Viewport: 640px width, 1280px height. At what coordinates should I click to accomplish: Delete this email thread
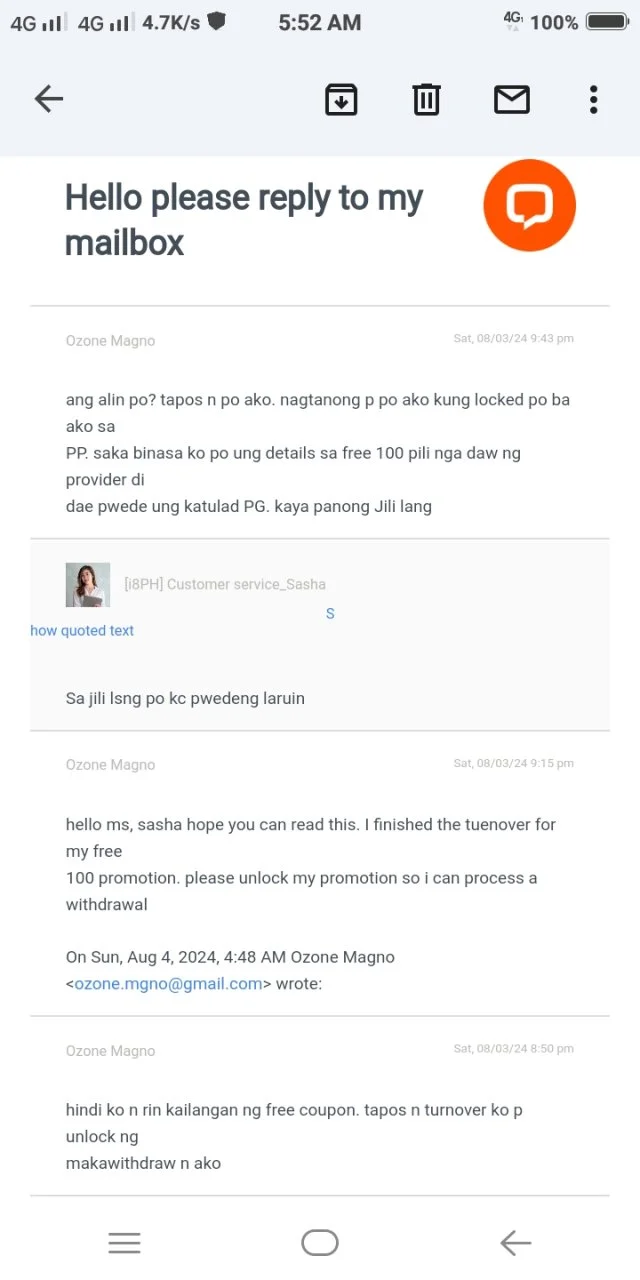tap(427, 99)
